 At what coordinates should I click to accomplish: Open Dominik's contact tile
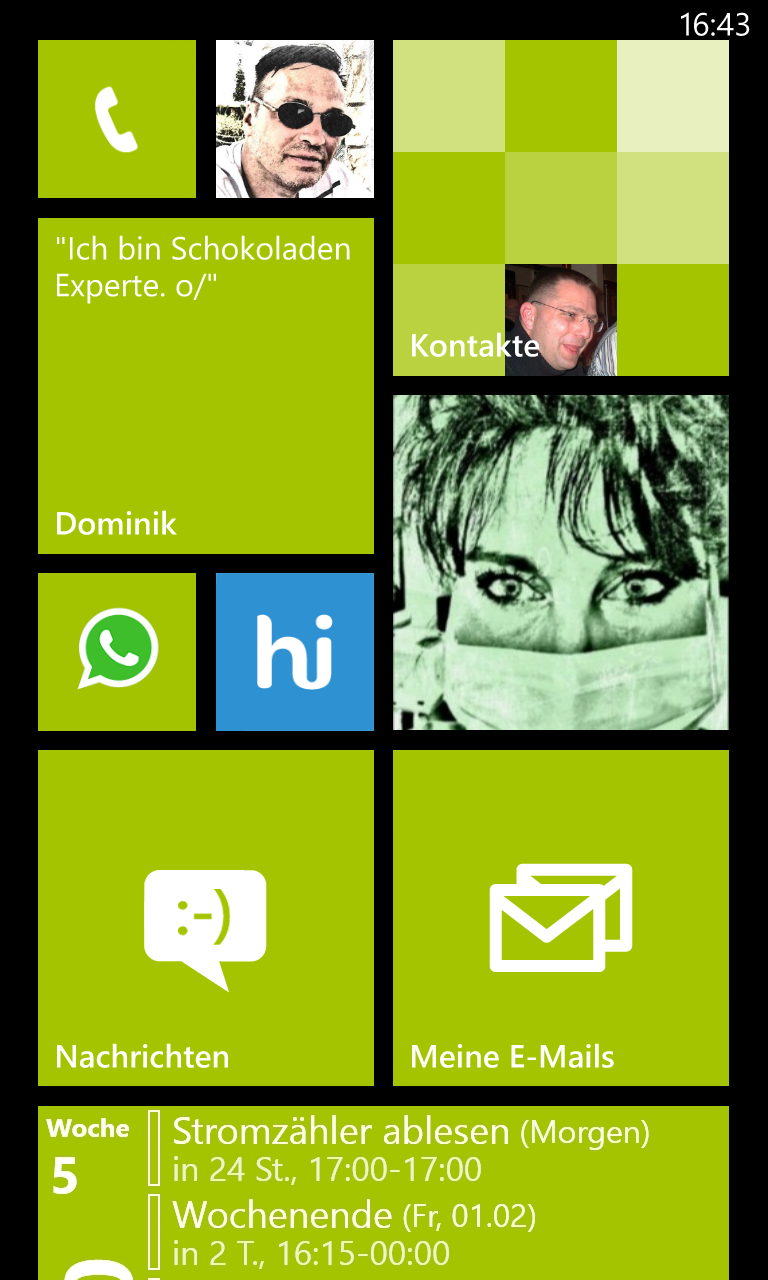(206, 386)
